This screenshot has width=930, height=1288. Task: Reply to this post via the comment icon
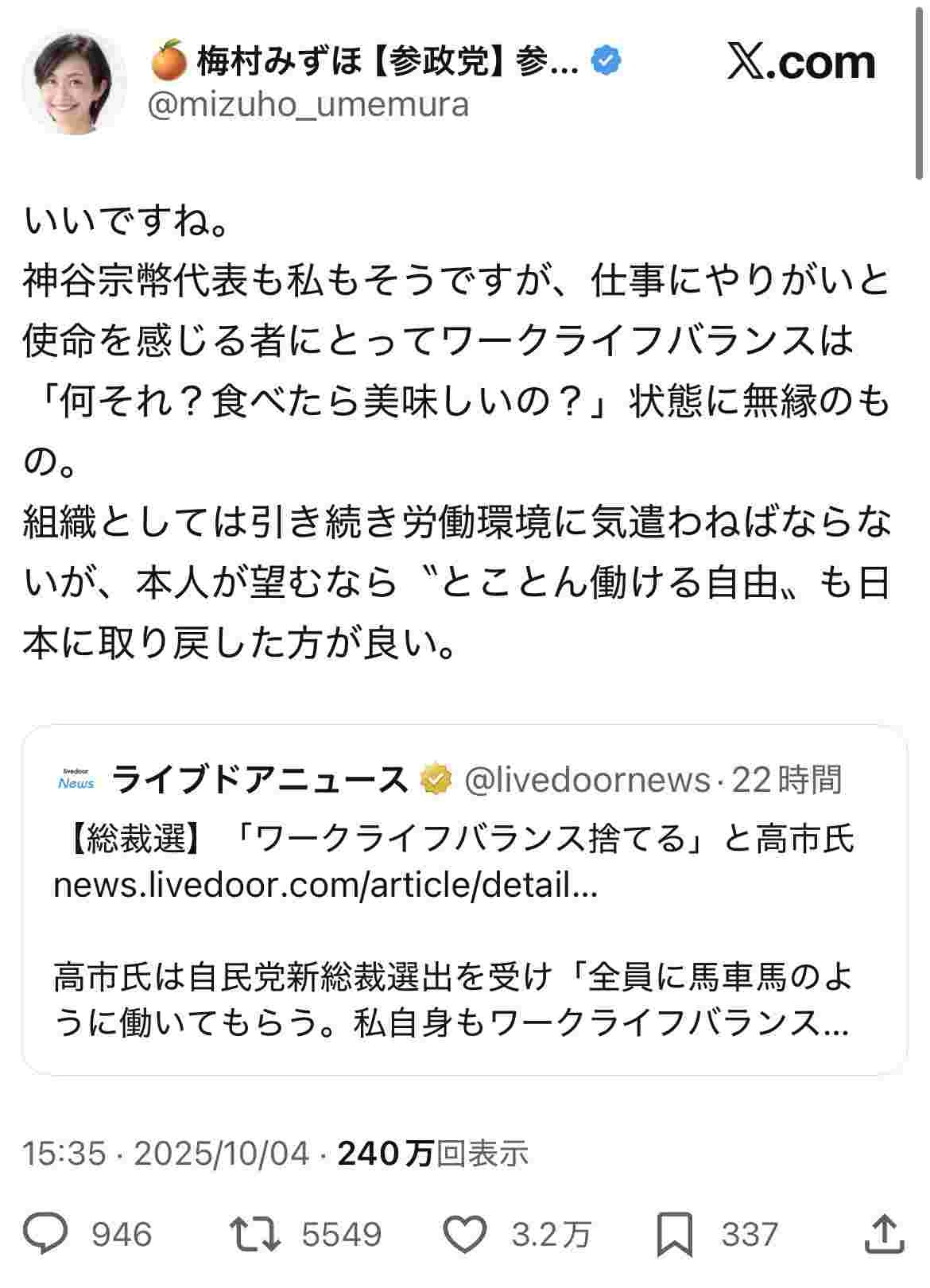pyautogui.click(x=46, y=1234)
